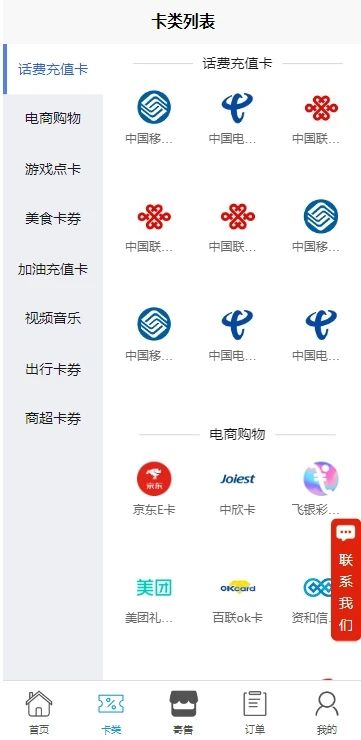This screenshot has height=740, width=361.
Task: Select the 电商购物 category in sidebar
Action: point(53,118)
